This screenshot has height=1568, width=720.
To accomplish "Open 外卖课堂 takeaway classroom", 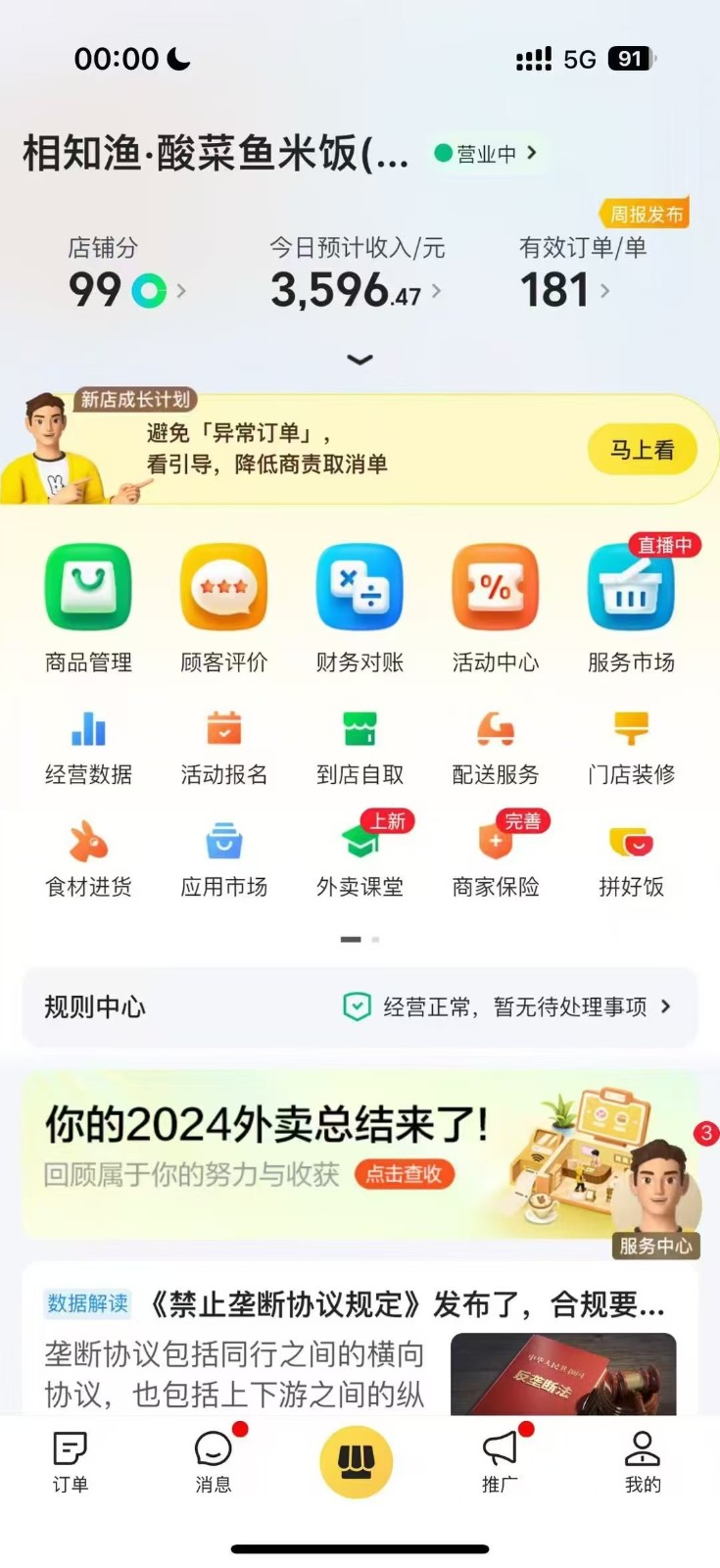I will (x=360, y=858).
